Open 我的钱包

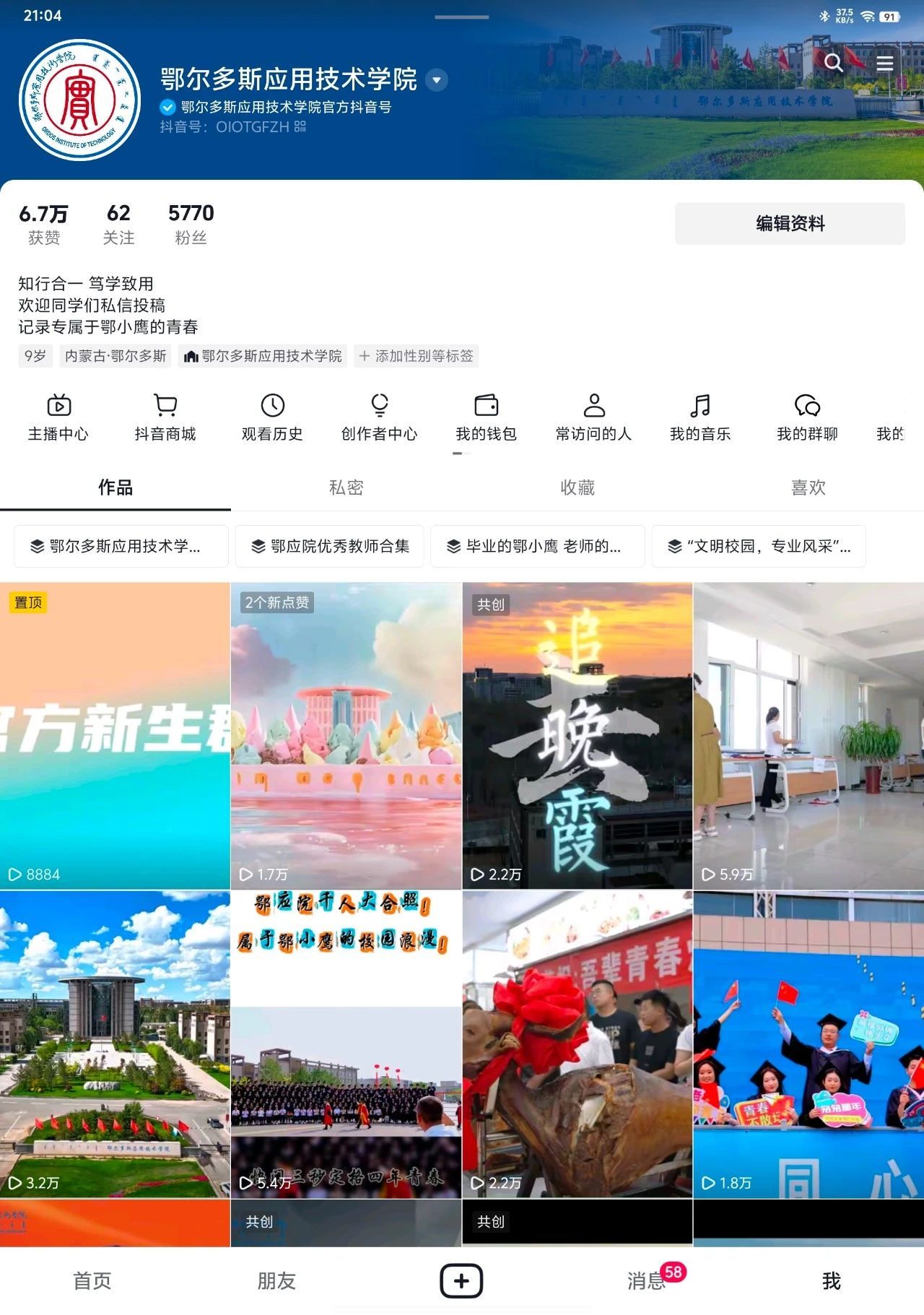coord(486,417)
